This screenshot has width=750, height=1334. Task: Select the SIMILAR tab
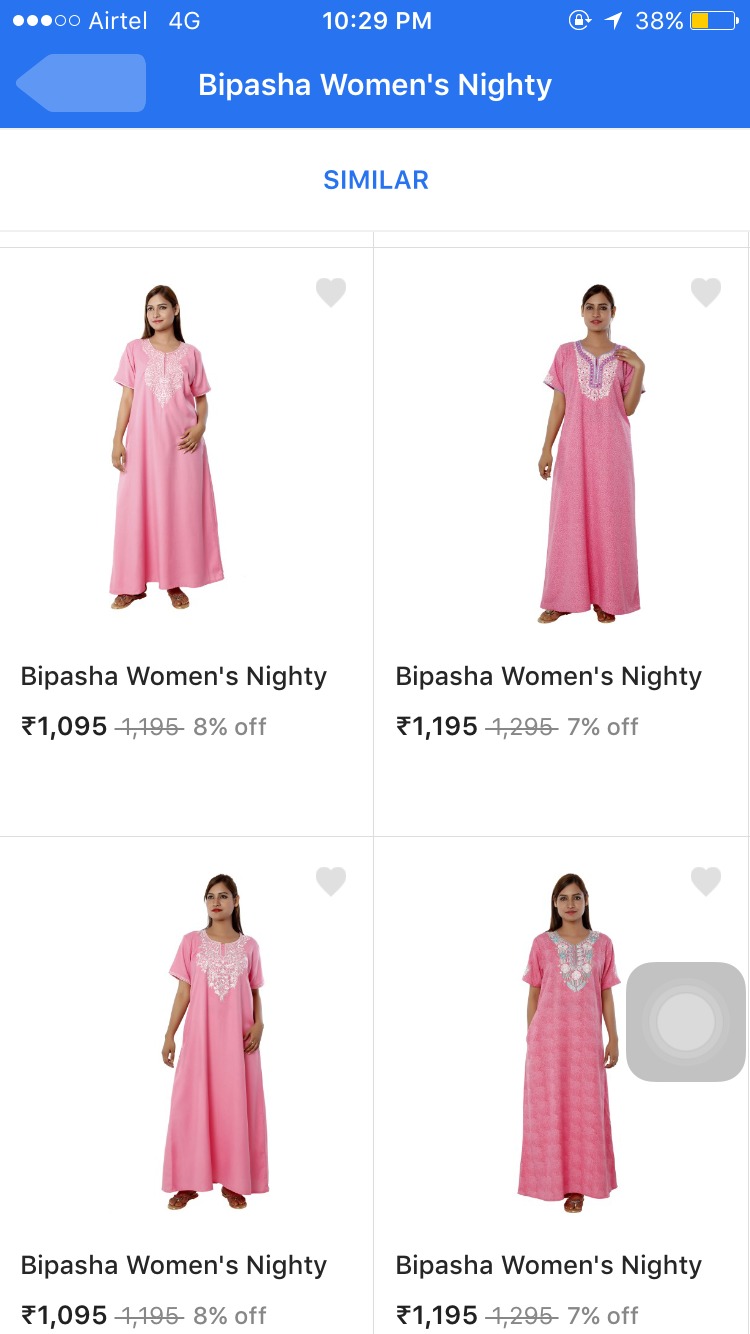(x=375, y=180)
